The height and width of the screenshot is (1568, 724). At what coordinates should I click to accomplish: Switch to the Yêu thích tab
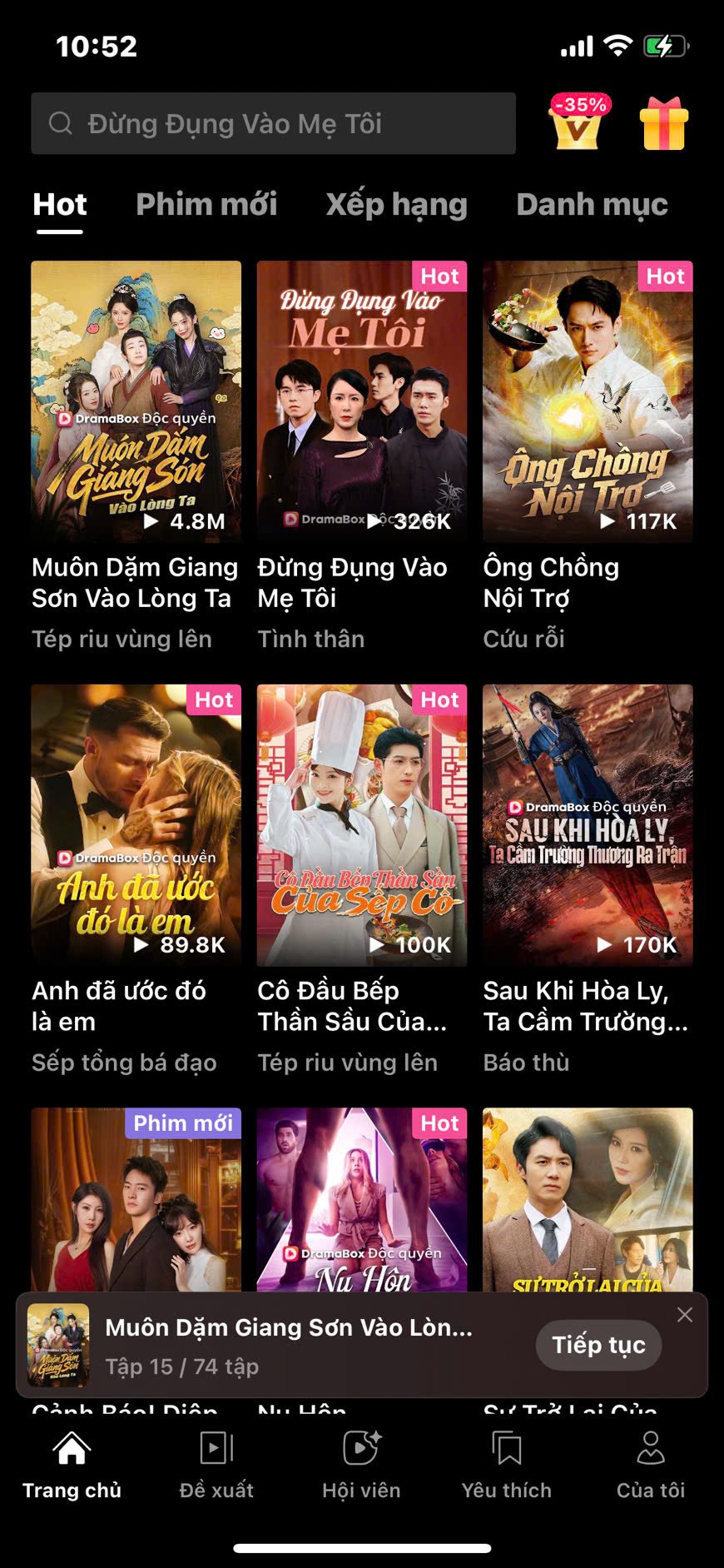(x=506, y=1466)
